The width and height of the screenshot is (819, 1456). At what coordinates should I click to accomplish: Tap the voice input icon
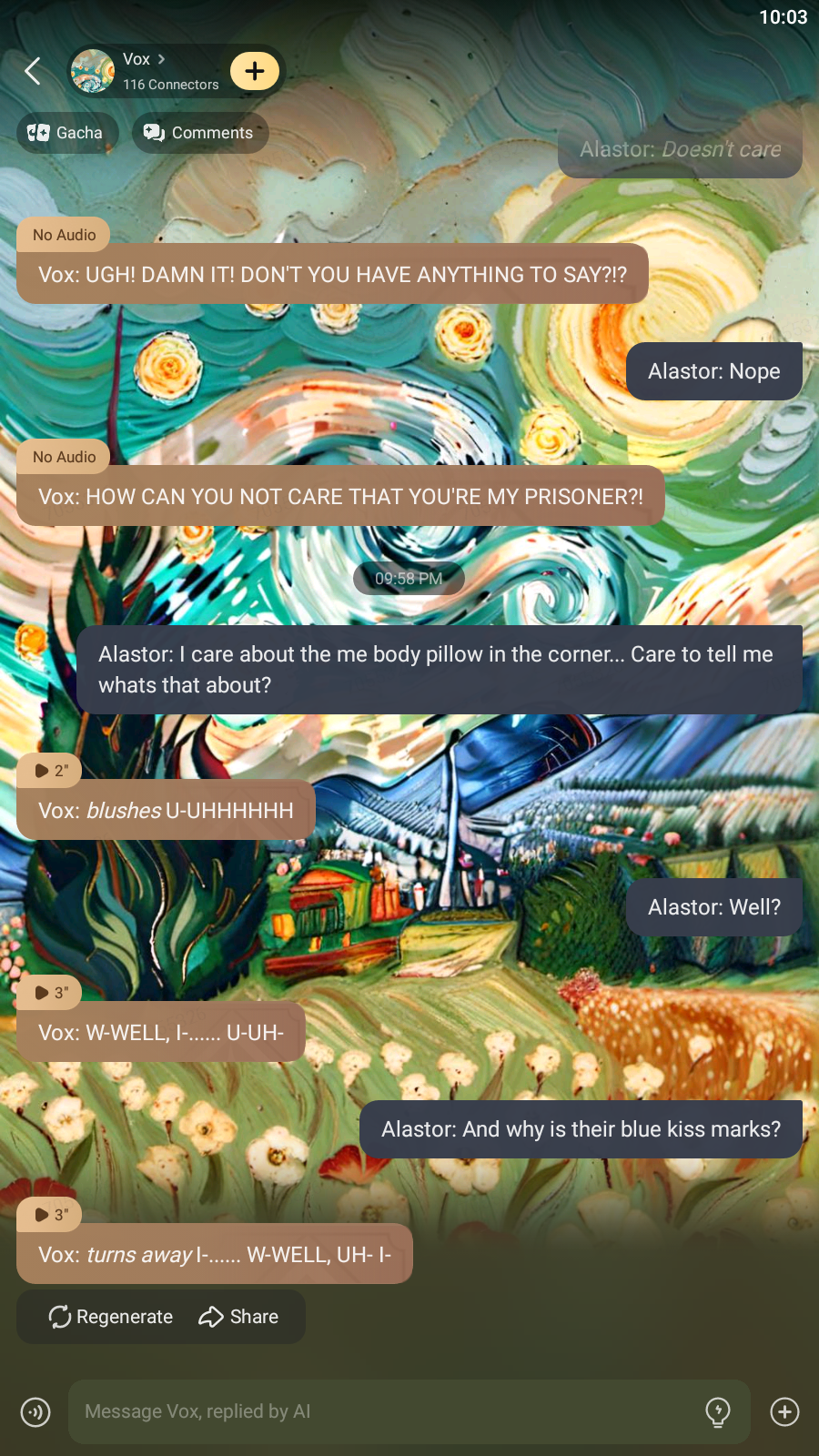pos(35,1412)
